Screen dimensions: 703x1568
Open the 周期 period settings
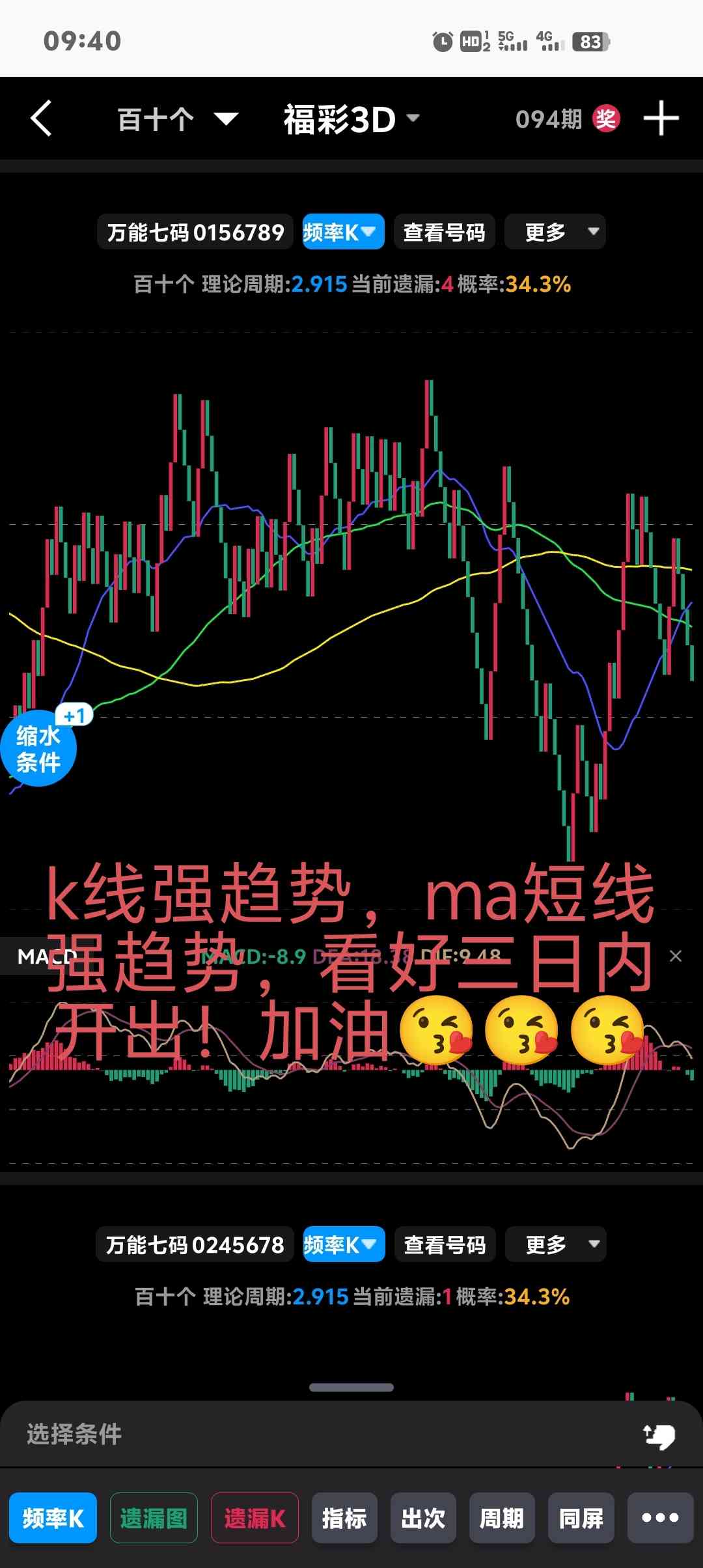[x=502, y=1518]
